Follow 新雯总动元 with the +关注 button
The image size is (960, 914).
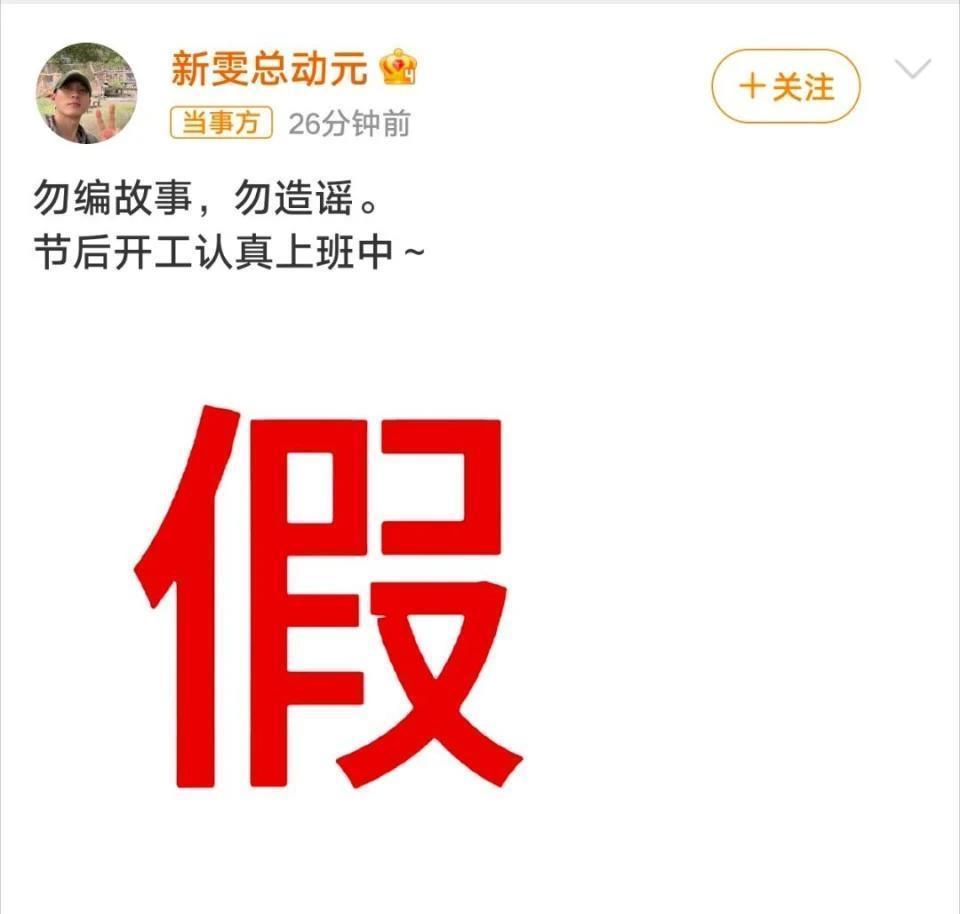785,87
